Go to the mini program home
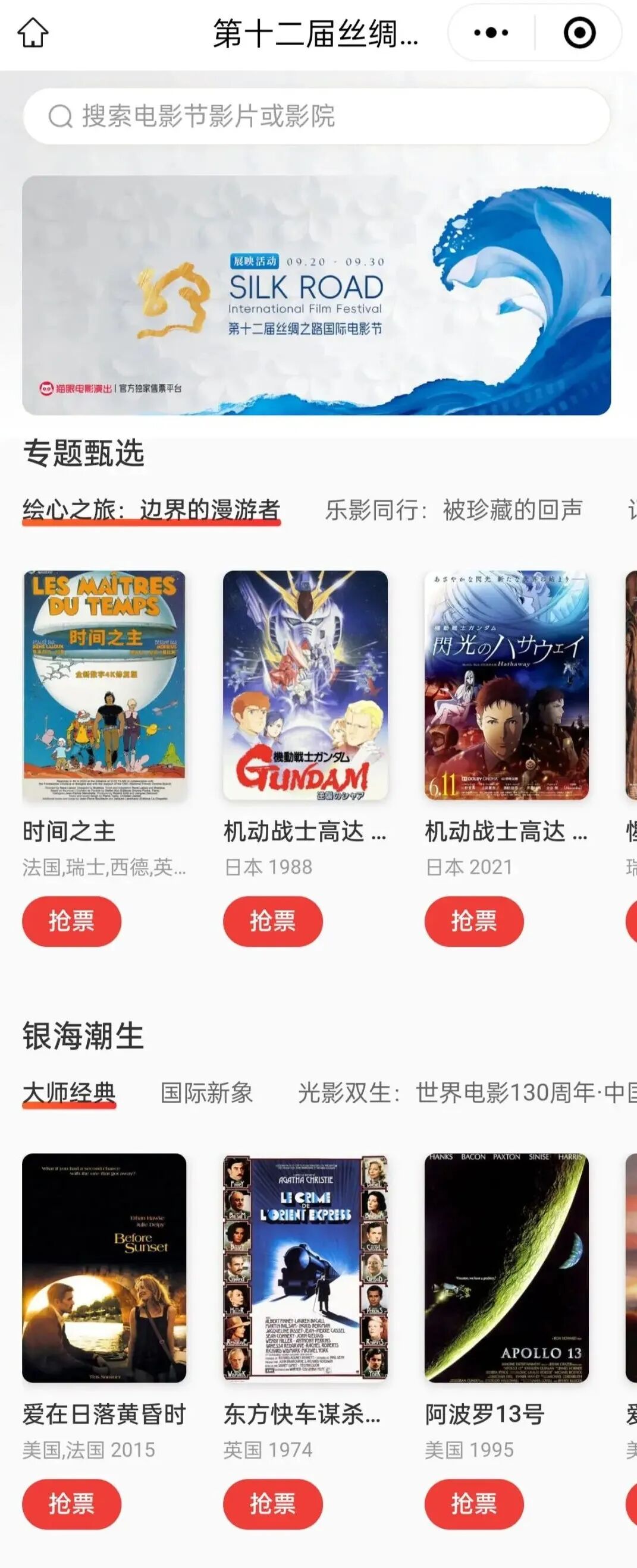This screenshot has height=1568, width=637. coord(33,33)
